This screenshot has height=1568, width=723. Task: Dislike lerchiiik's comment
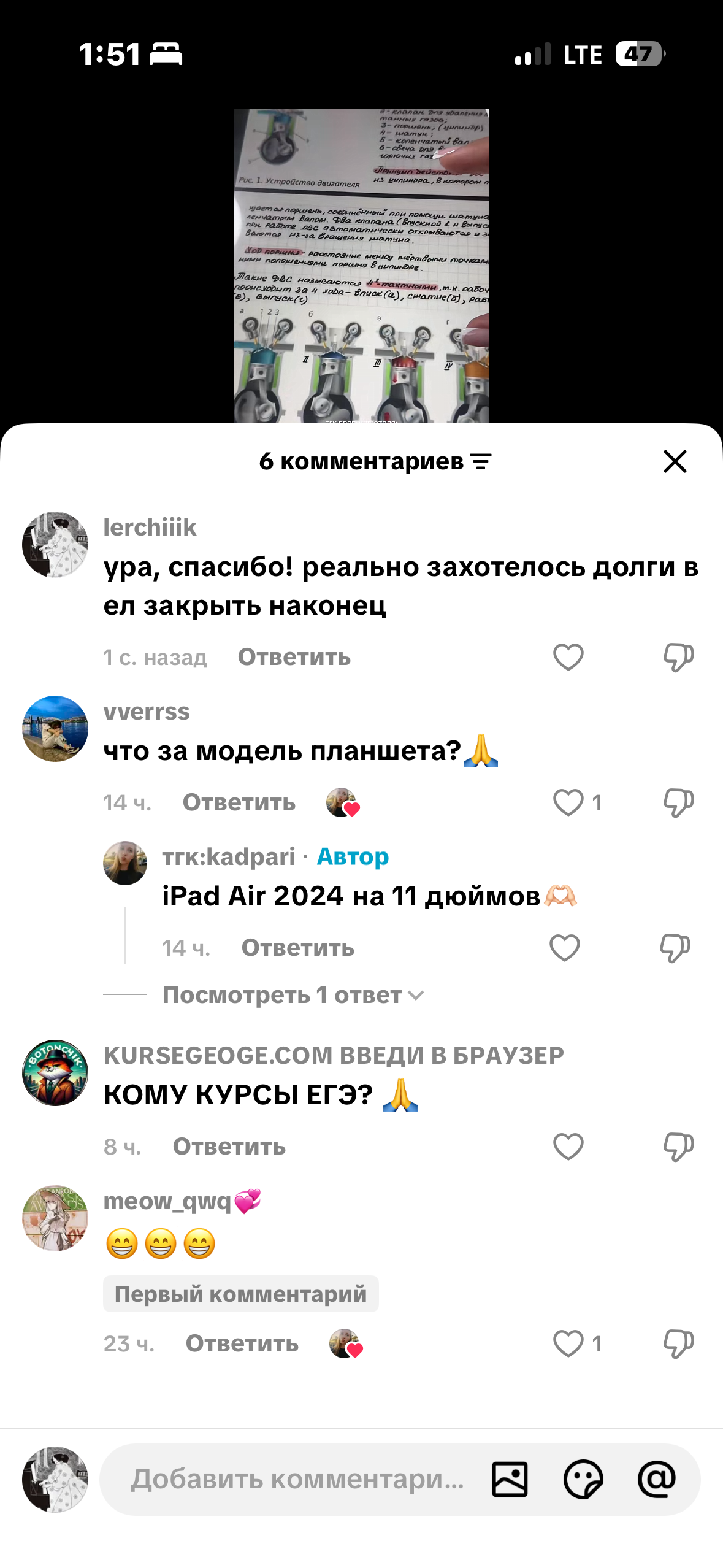click(x=678, y=657)
